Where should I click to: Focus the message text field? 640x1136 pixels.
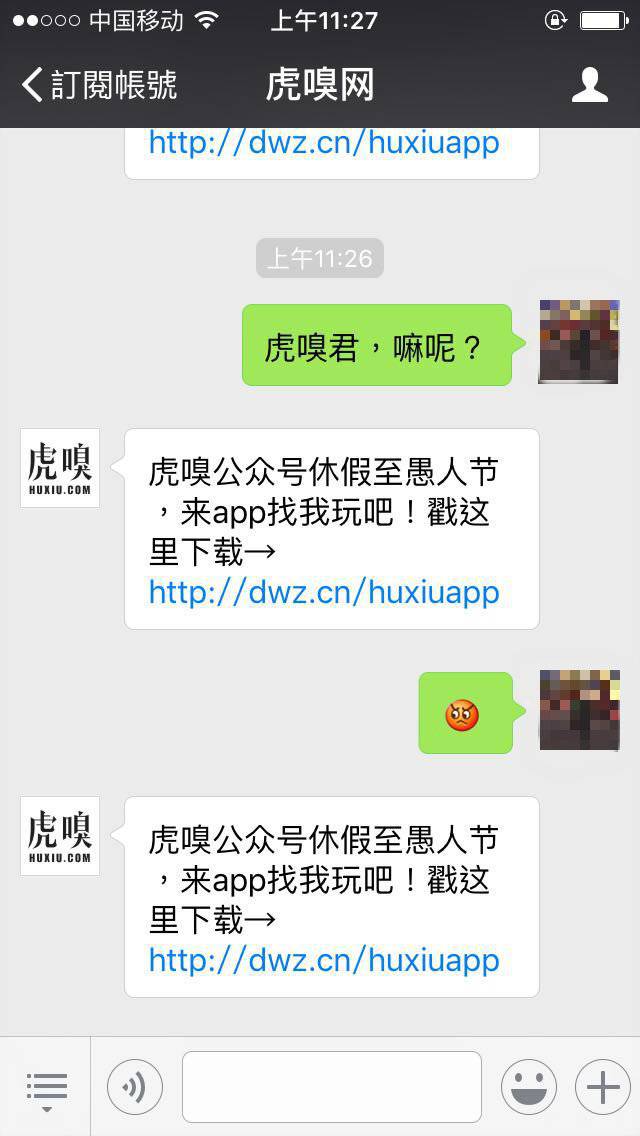331,1087
